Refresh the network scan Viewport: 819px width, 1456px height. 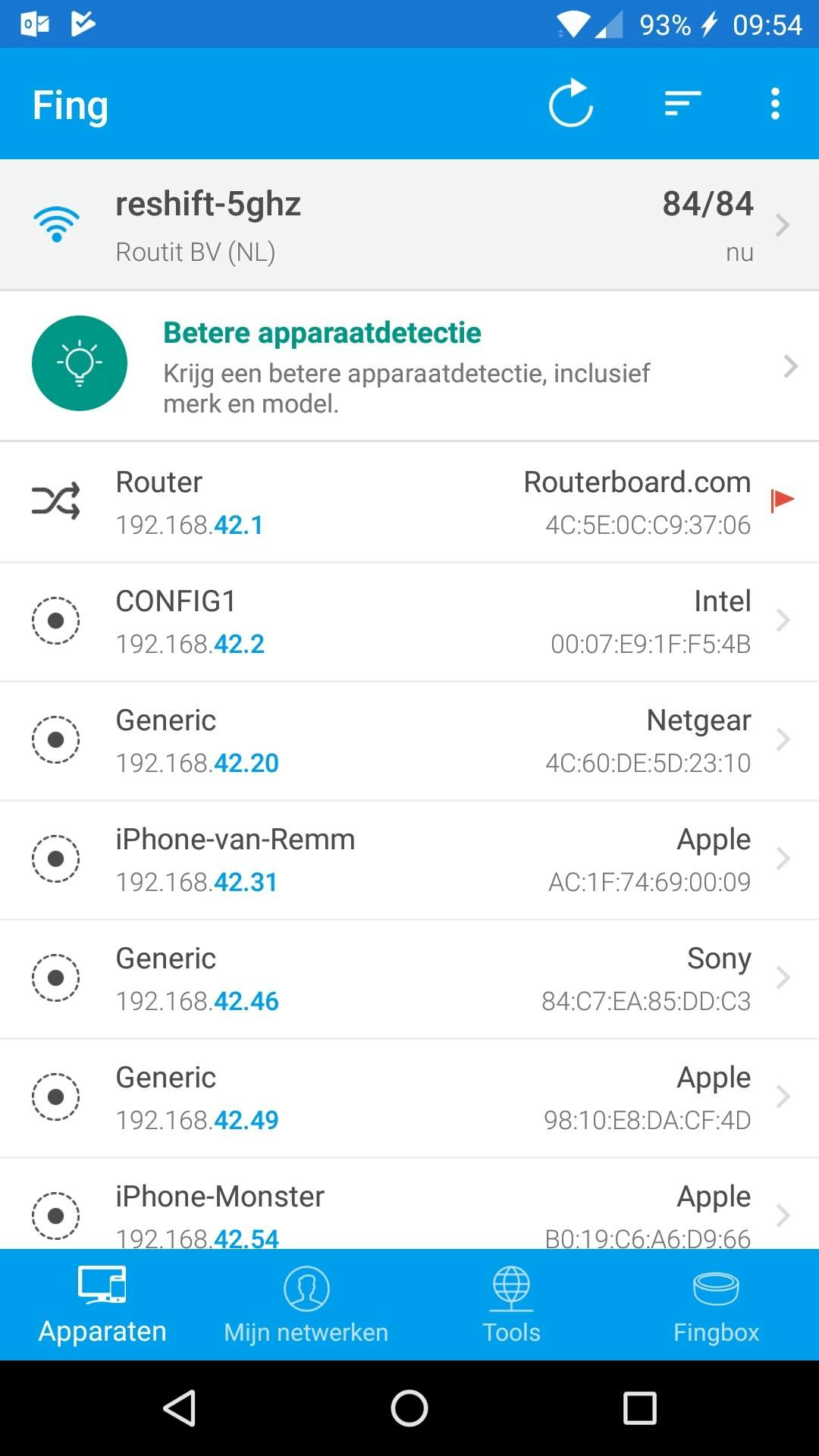[570, 104]
